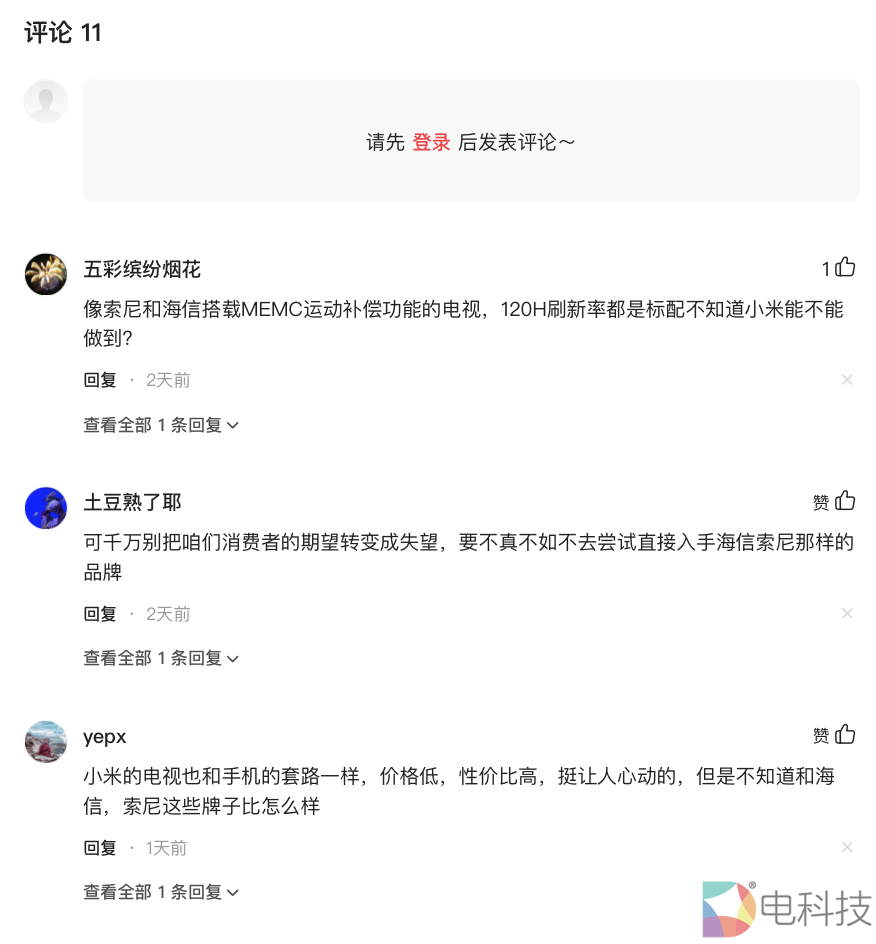Toggle the 赞 thumbs-up on 土豆熟了耶's comment
876x944 pixels.
(834, 502)
